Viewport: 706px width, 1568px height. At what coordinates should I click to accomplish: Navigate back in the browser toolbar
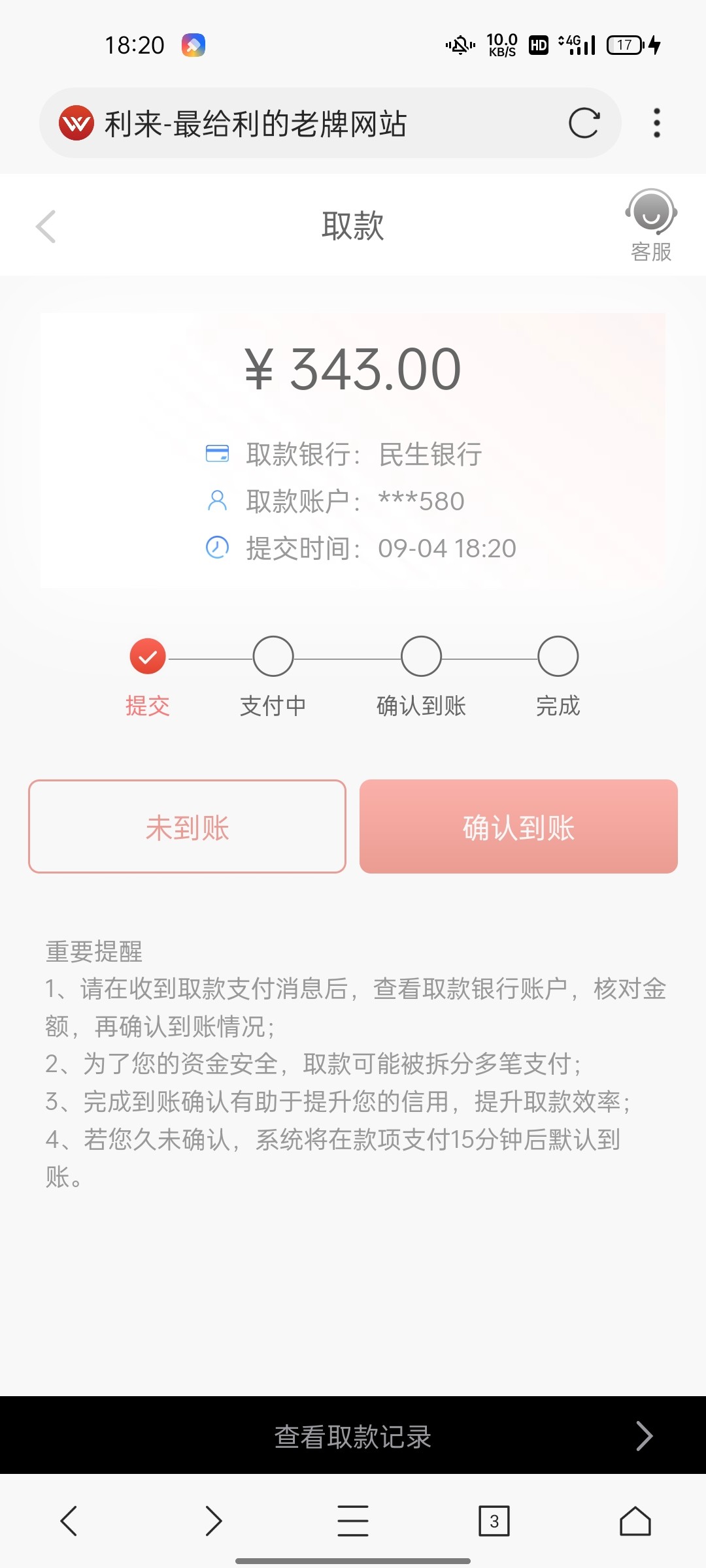pyautogui.click(x=69, y=1521)
